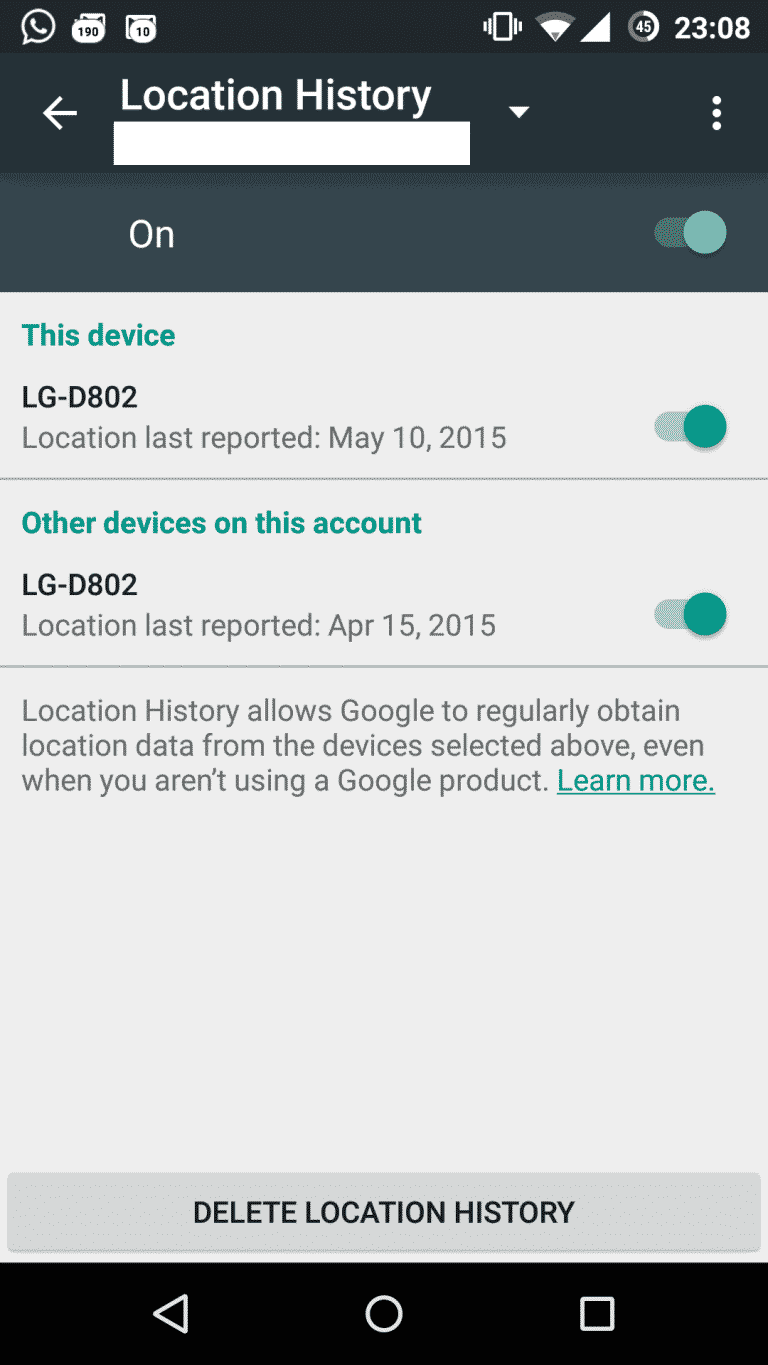Toggle location reporting for this device

690,427
